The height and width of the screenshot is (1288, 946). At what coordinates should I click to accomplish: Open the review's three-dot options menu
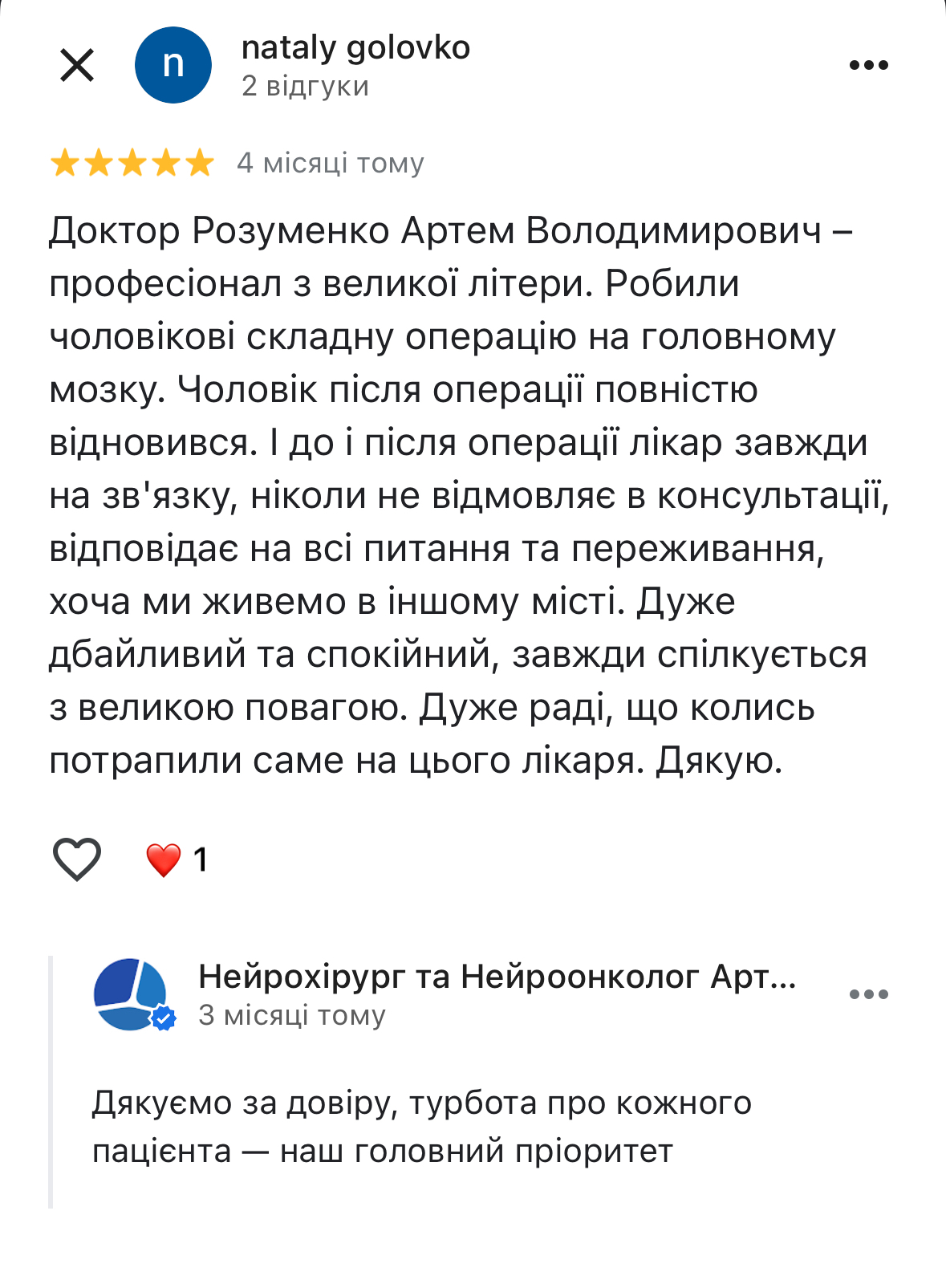869,65
